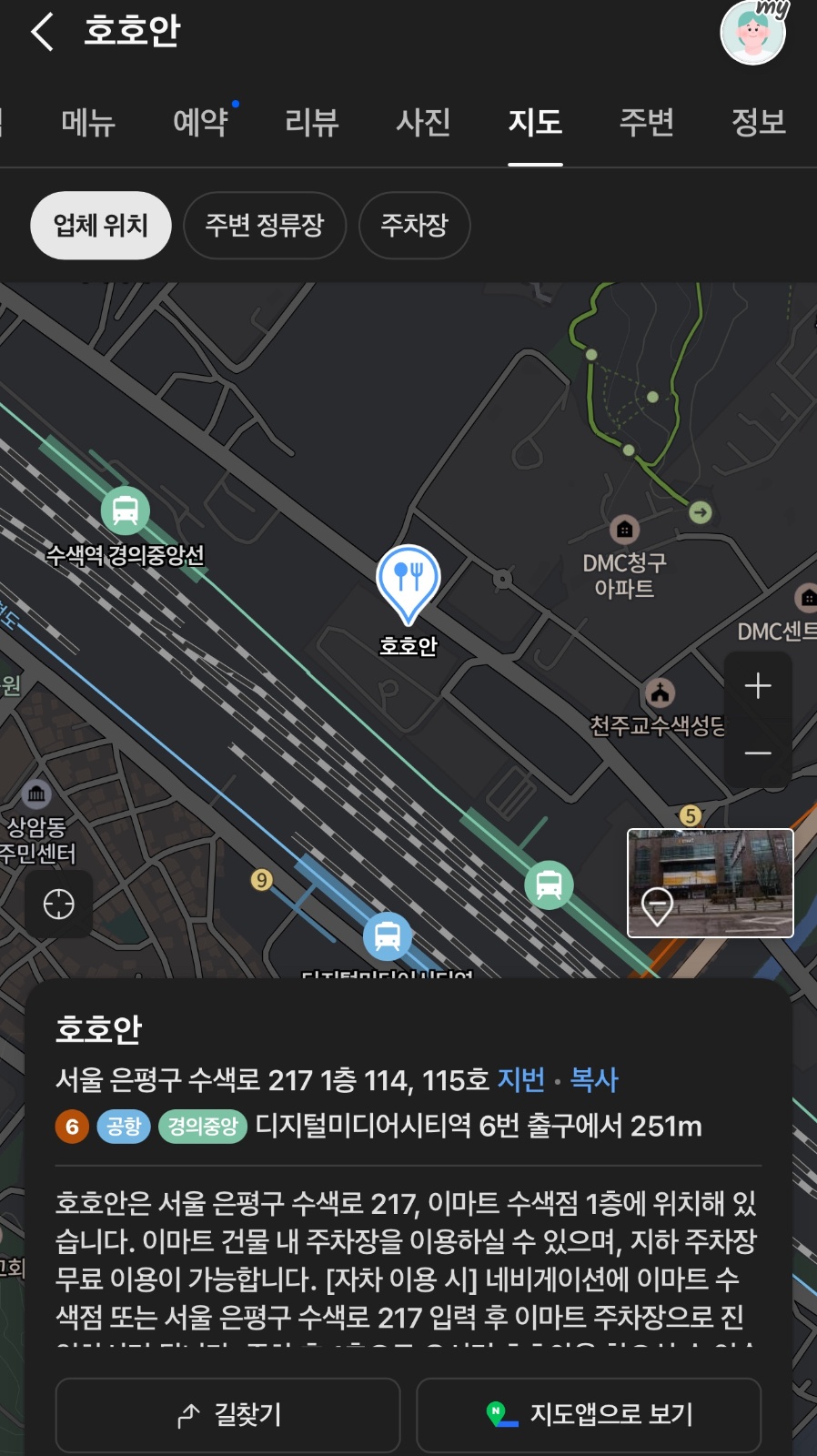The width and height of the screenshot is (817, 1456).
Task: Click the back arrow at top left
Action: click(38, 31)
